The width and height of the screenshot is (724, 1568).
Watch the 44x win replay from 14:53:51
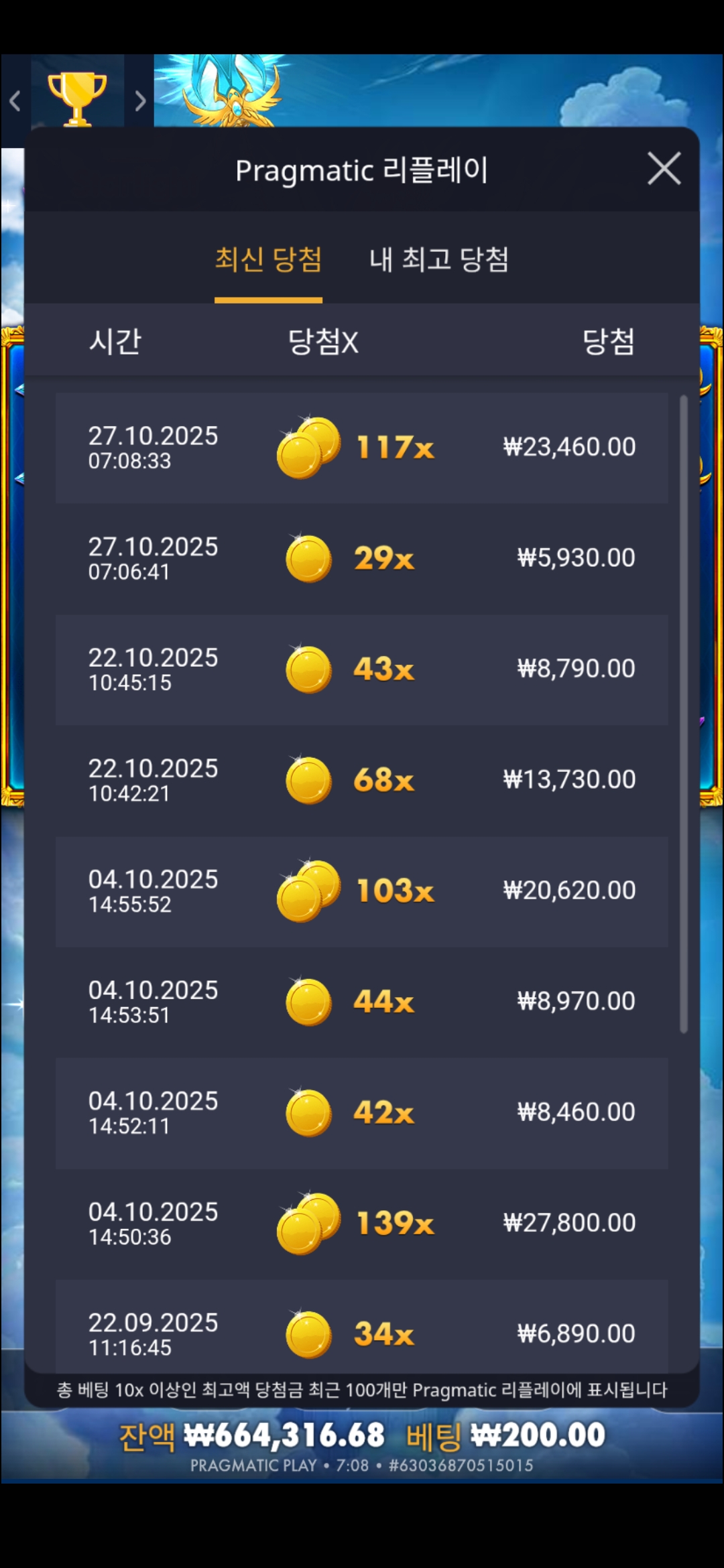coord(362,1002)
